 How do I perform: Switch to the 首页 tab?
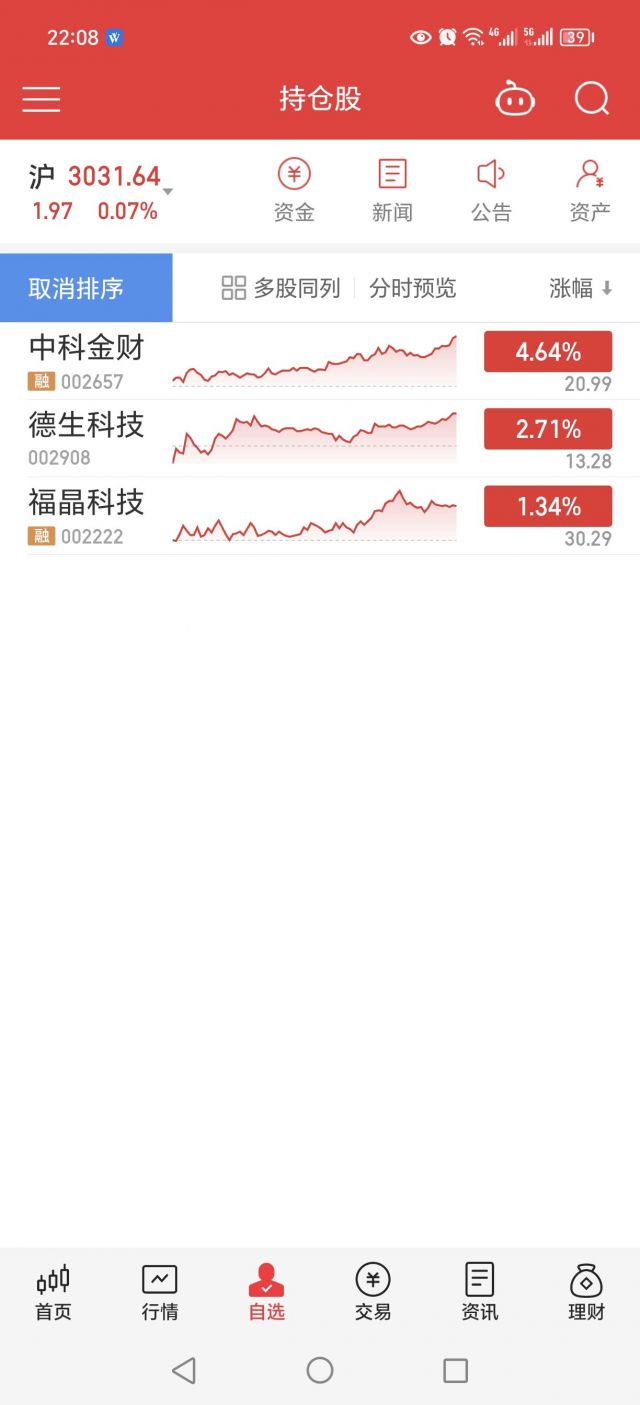click(53, 1292)
